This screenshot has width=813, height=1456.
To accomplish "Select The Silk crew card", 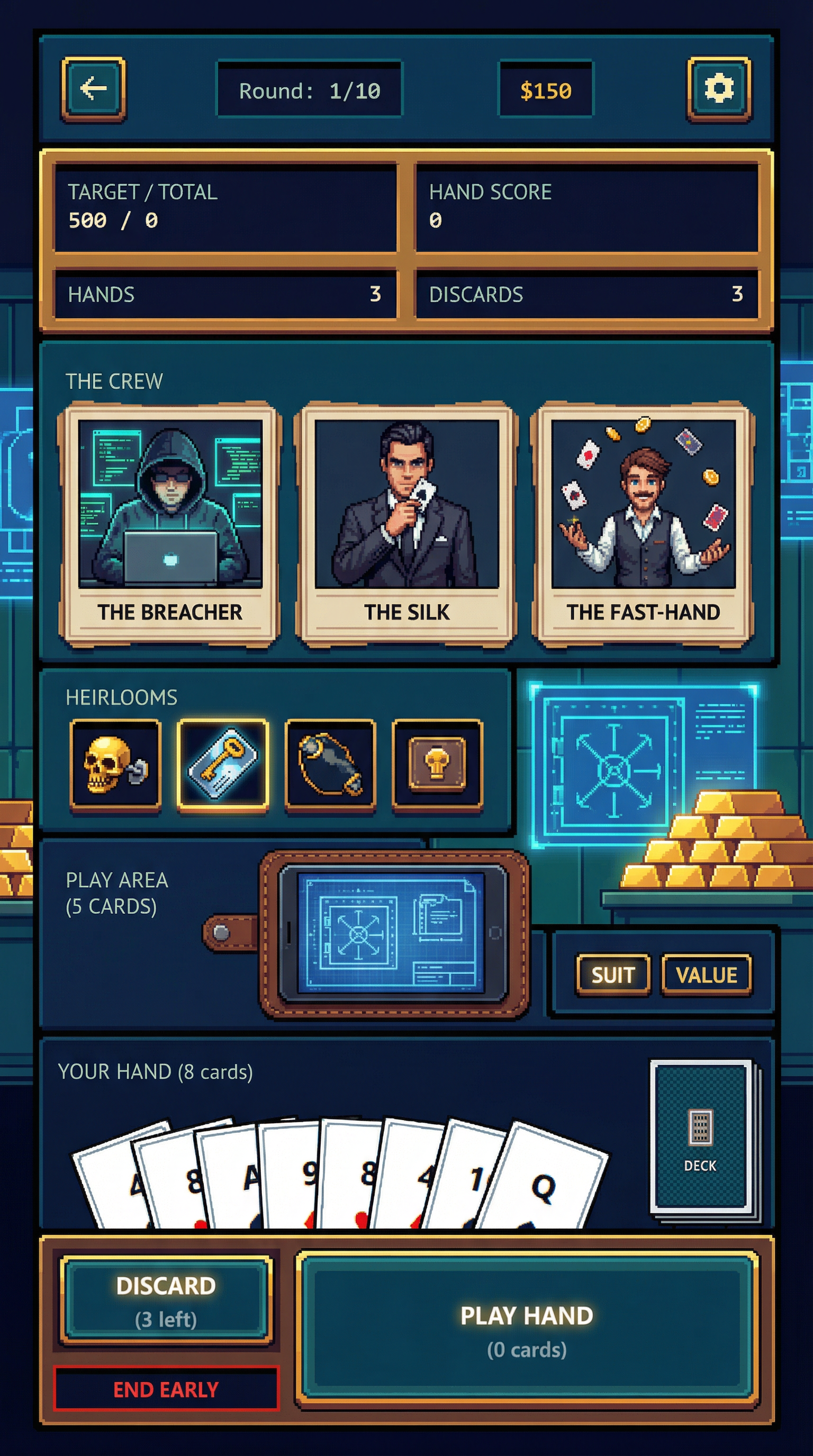I will tap(406, 522).
